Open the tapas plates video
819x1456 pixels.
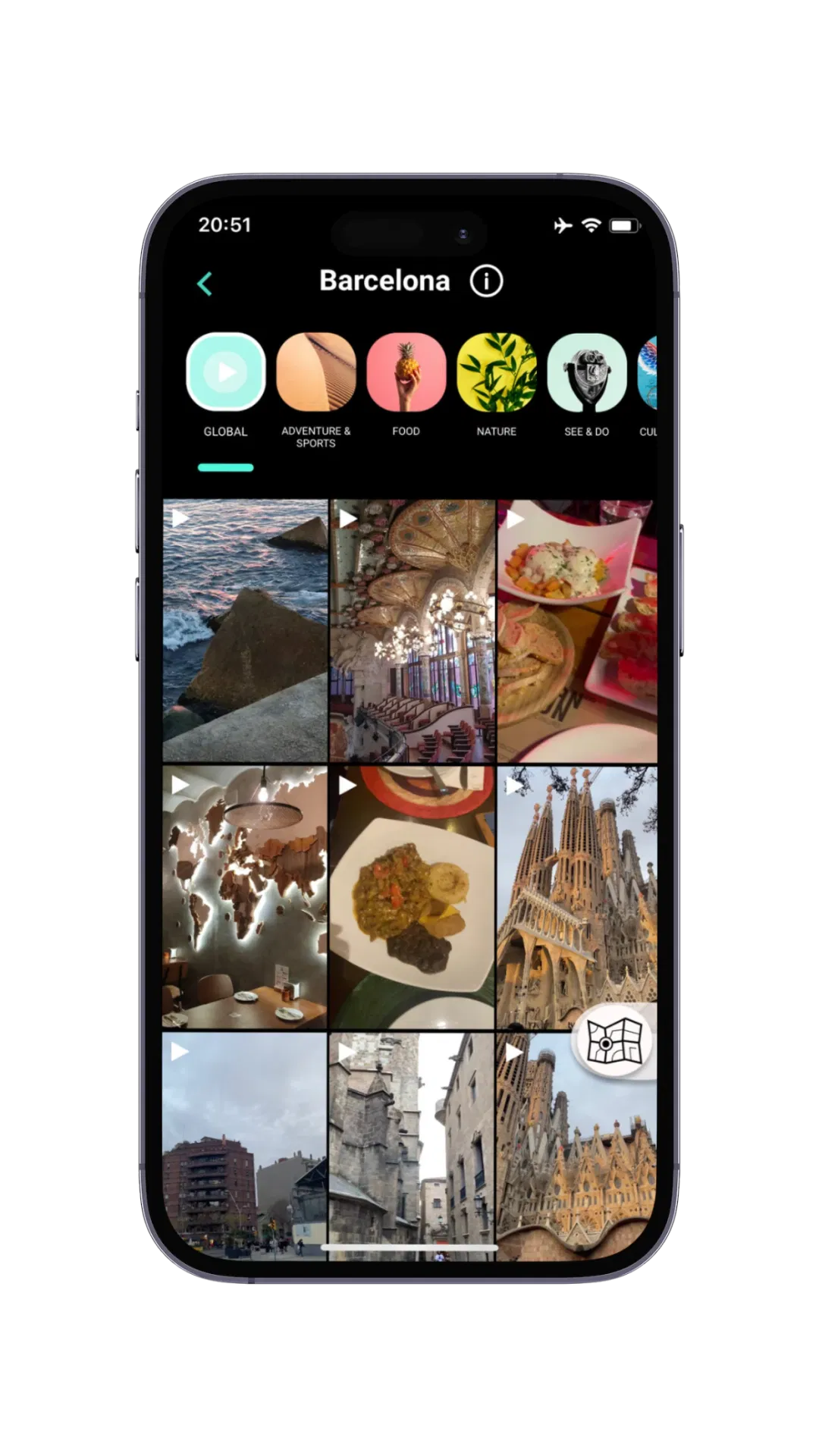coord(577,629)
